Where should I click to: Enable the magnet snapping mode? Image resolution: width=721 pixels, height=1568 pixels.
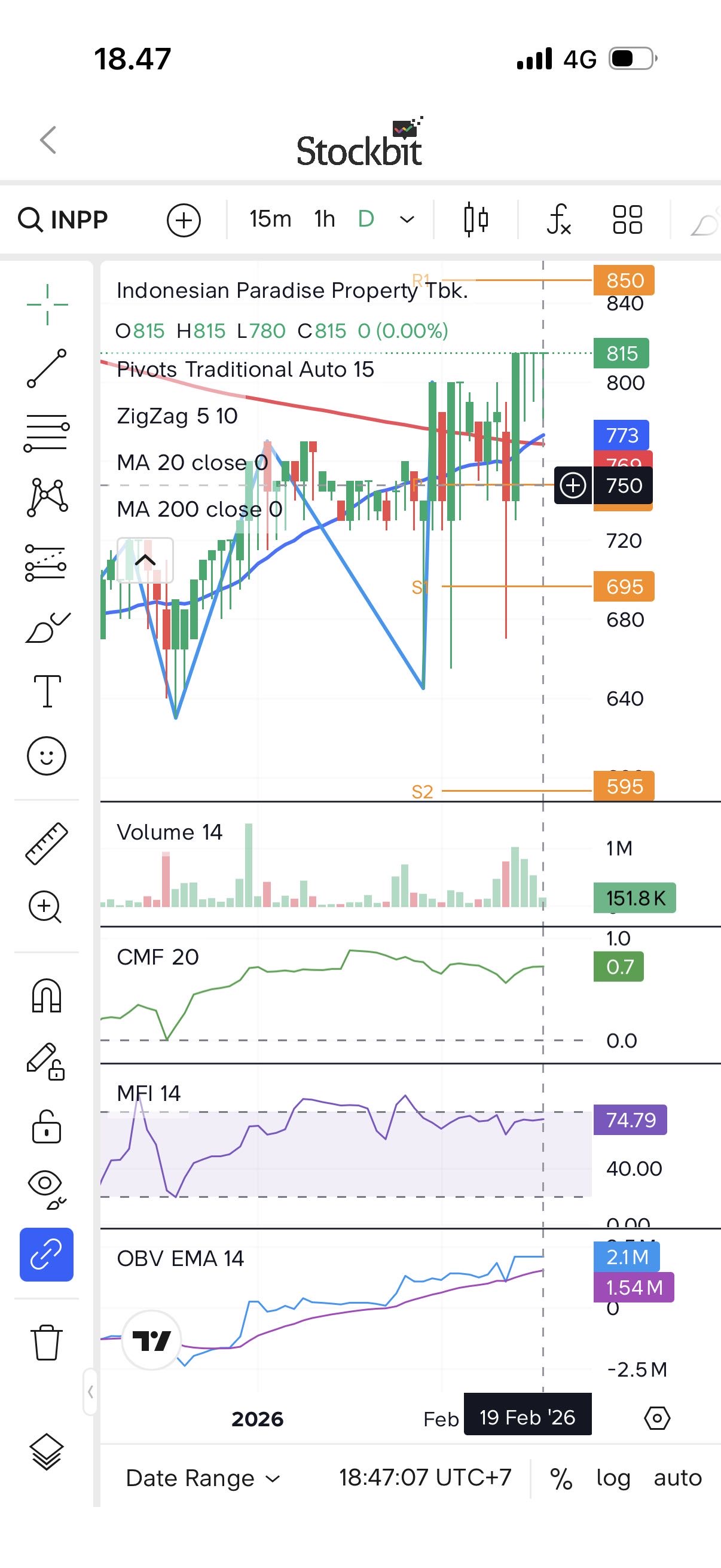click(47, 996)
